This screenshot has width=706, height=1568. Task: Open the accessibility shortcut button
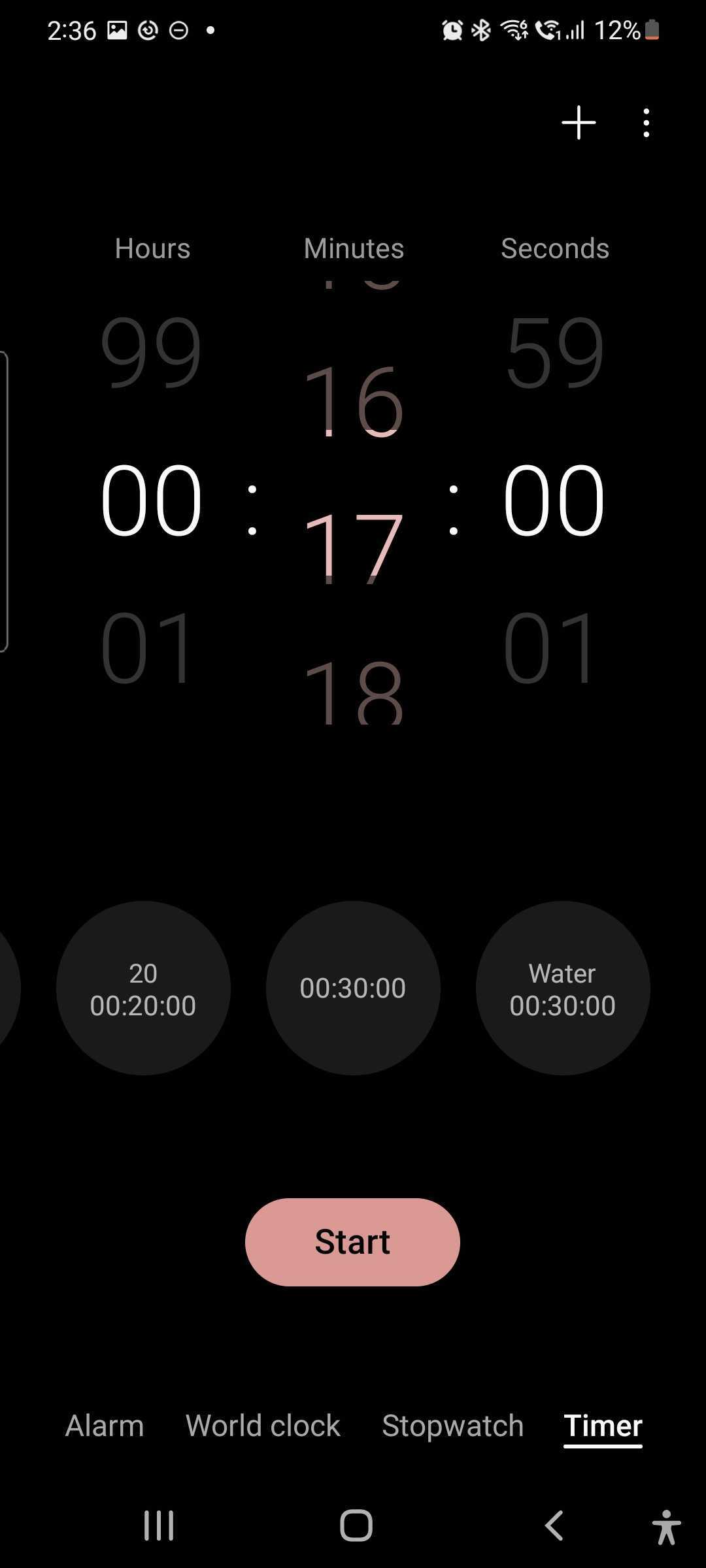point(666,1526)
